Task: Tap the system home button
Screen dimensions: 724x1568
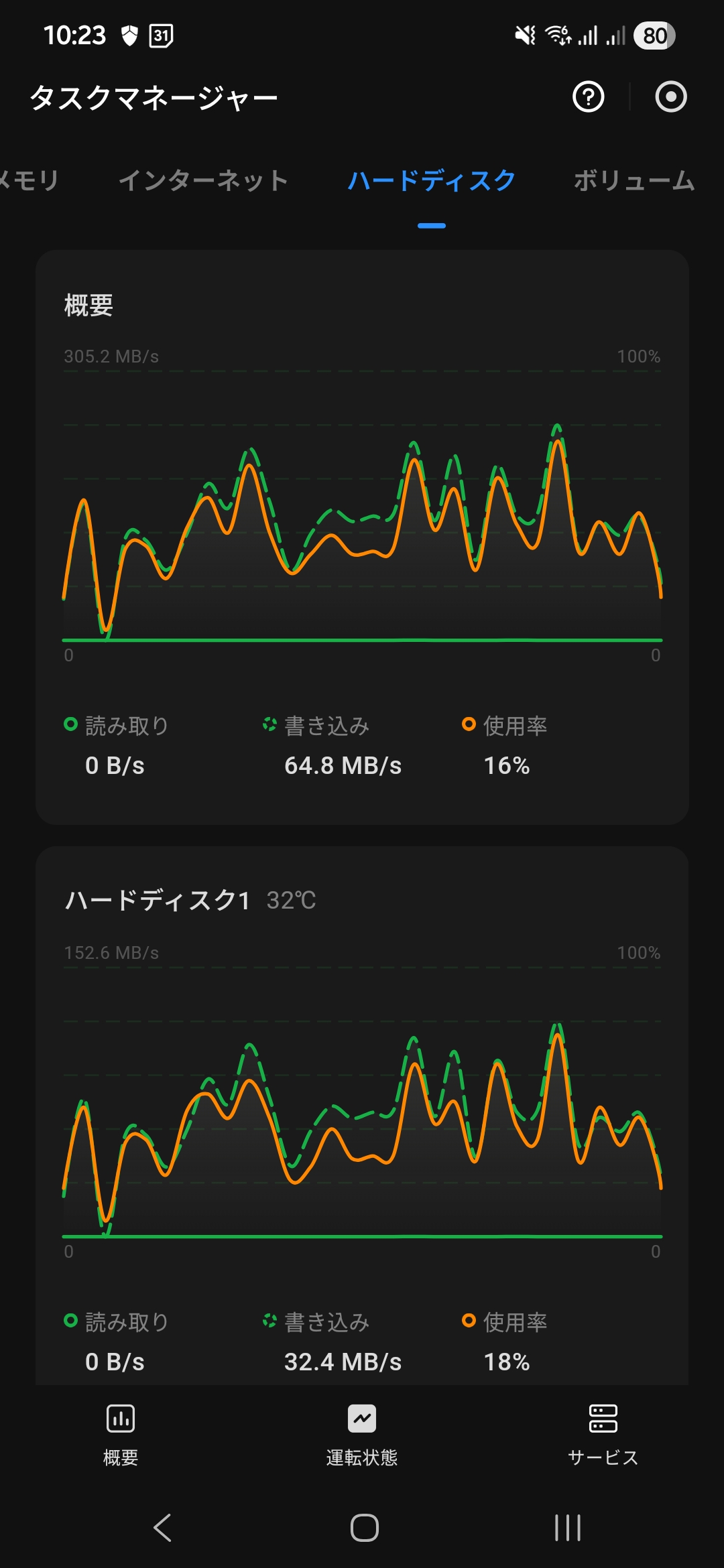Action: pos(364,1528)
